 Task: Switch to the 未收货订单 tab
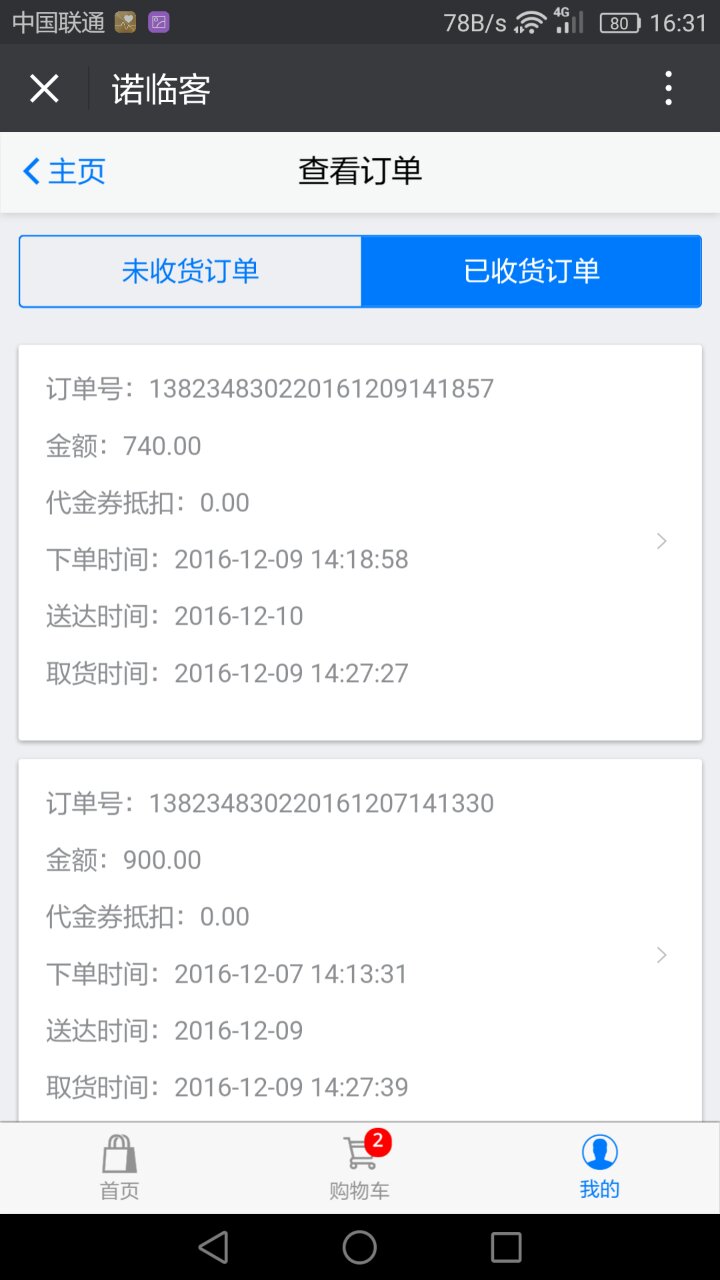point(190,271)
